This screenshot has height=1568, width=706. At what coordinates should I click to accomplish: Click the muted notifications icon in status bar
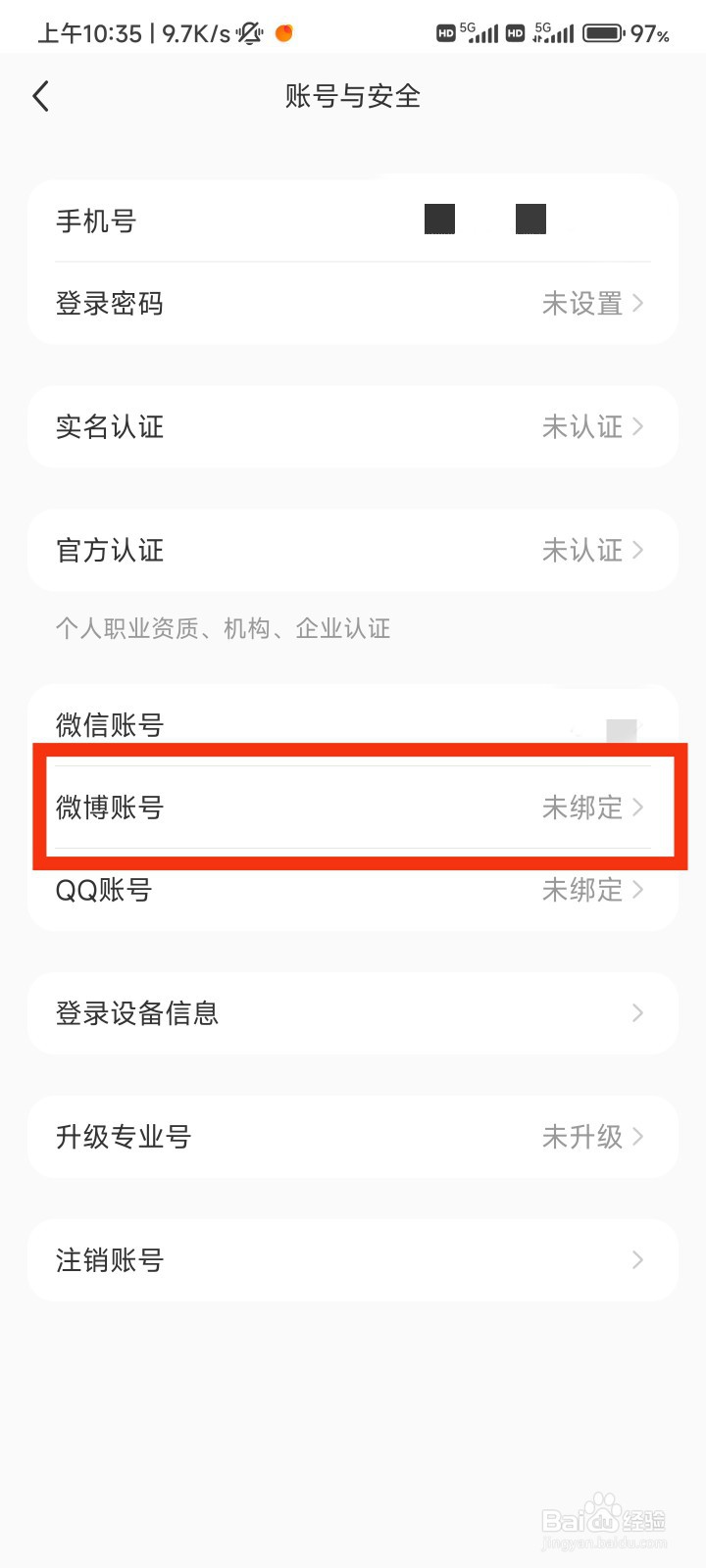click(x=248, y=32)
